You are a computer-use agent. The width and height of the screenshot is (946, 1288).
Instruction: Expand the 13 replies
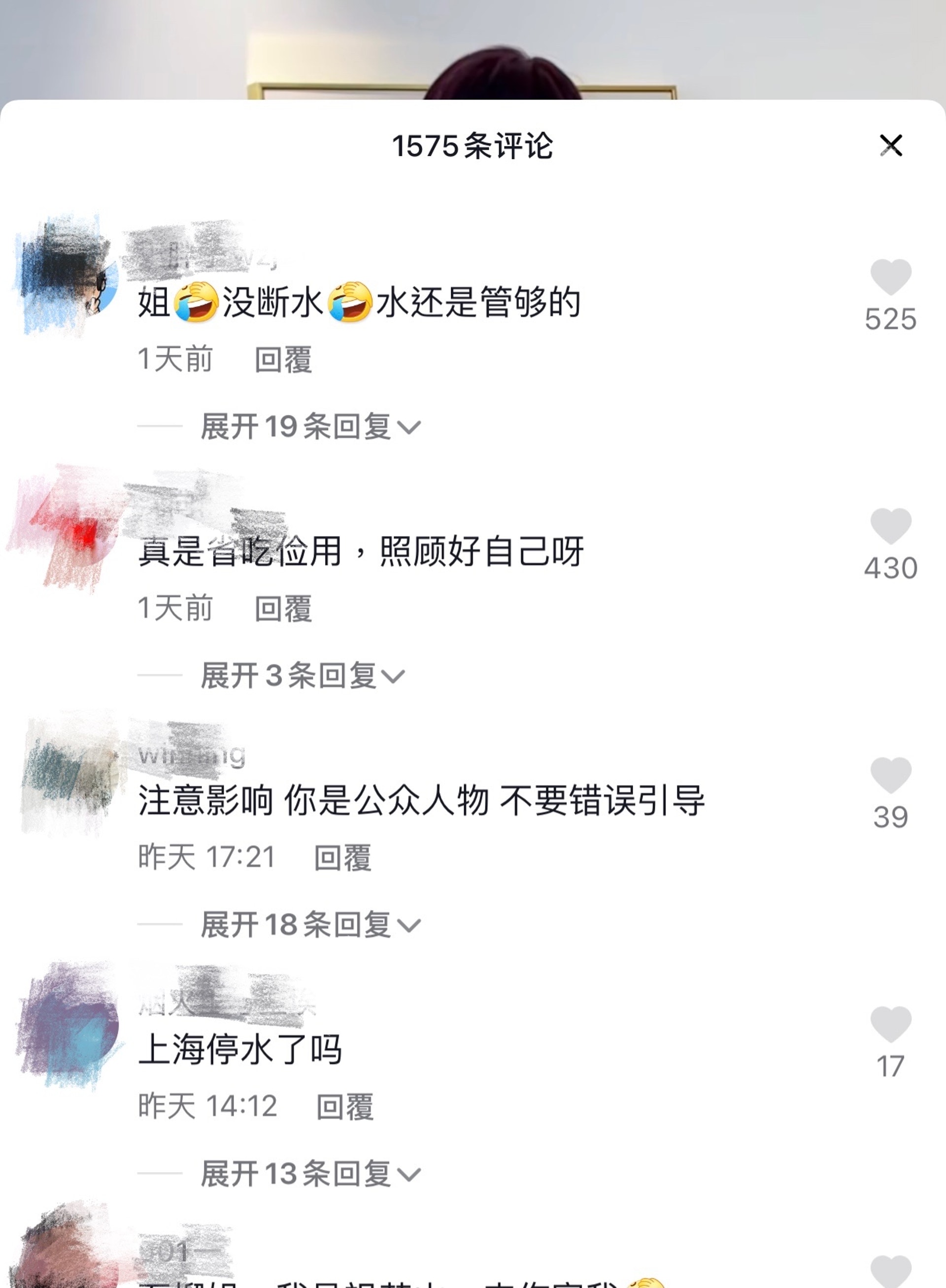pyautogui.click(x=310, y=1174)
